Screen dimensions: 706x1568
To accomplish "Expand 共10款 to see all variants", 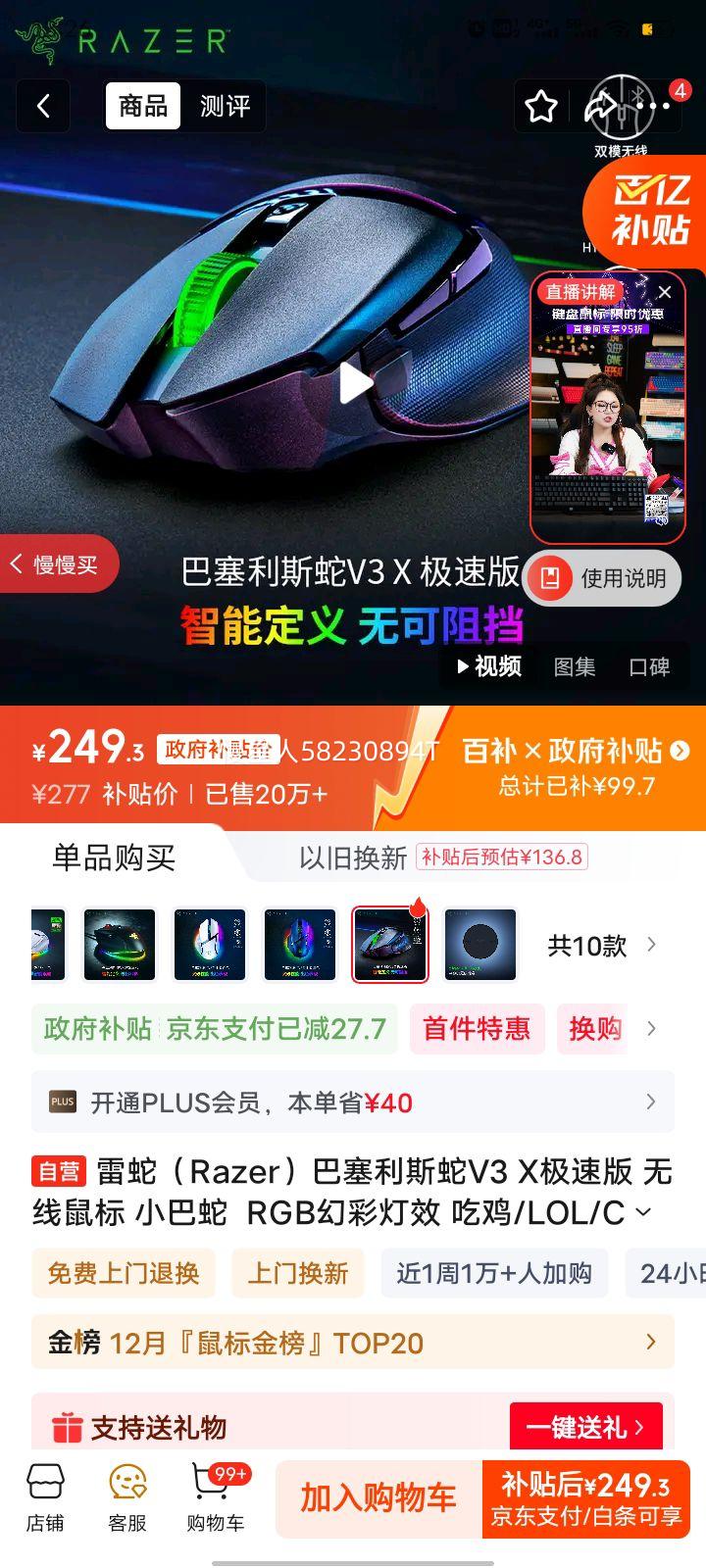I will (x=595, y=944).
